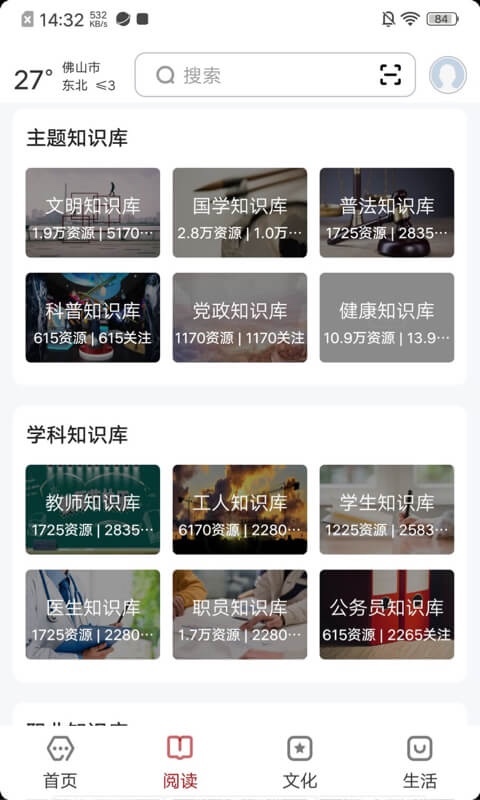This screenshot has height=800, width=480.
Task: Open 公务员知识库 card
Action: pyautogui.click(x=387, y=614)
